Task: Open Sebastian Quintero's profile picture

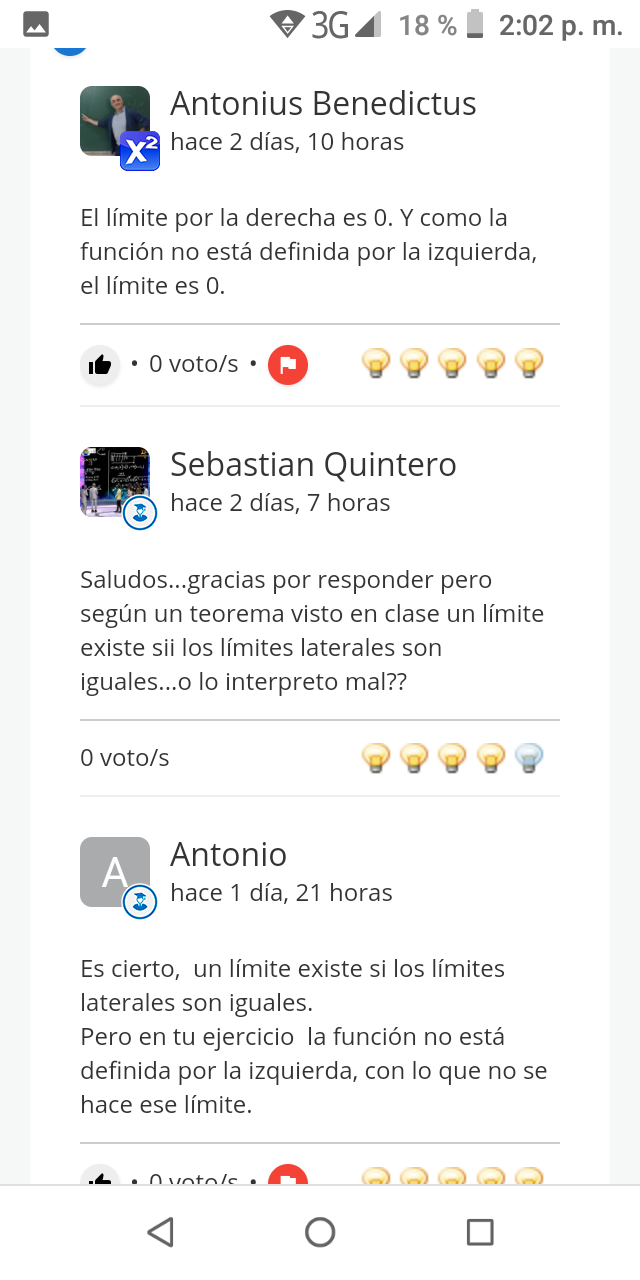Action: point(115,483)
